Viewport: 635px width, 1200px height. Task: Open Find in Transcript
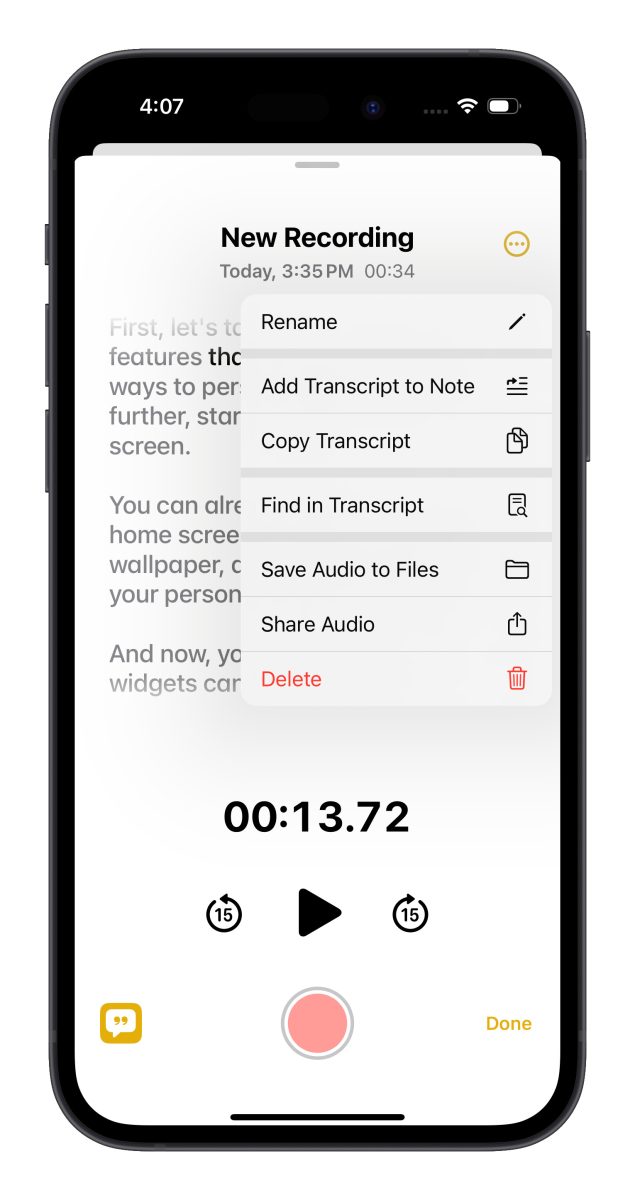tap(395, 505)
